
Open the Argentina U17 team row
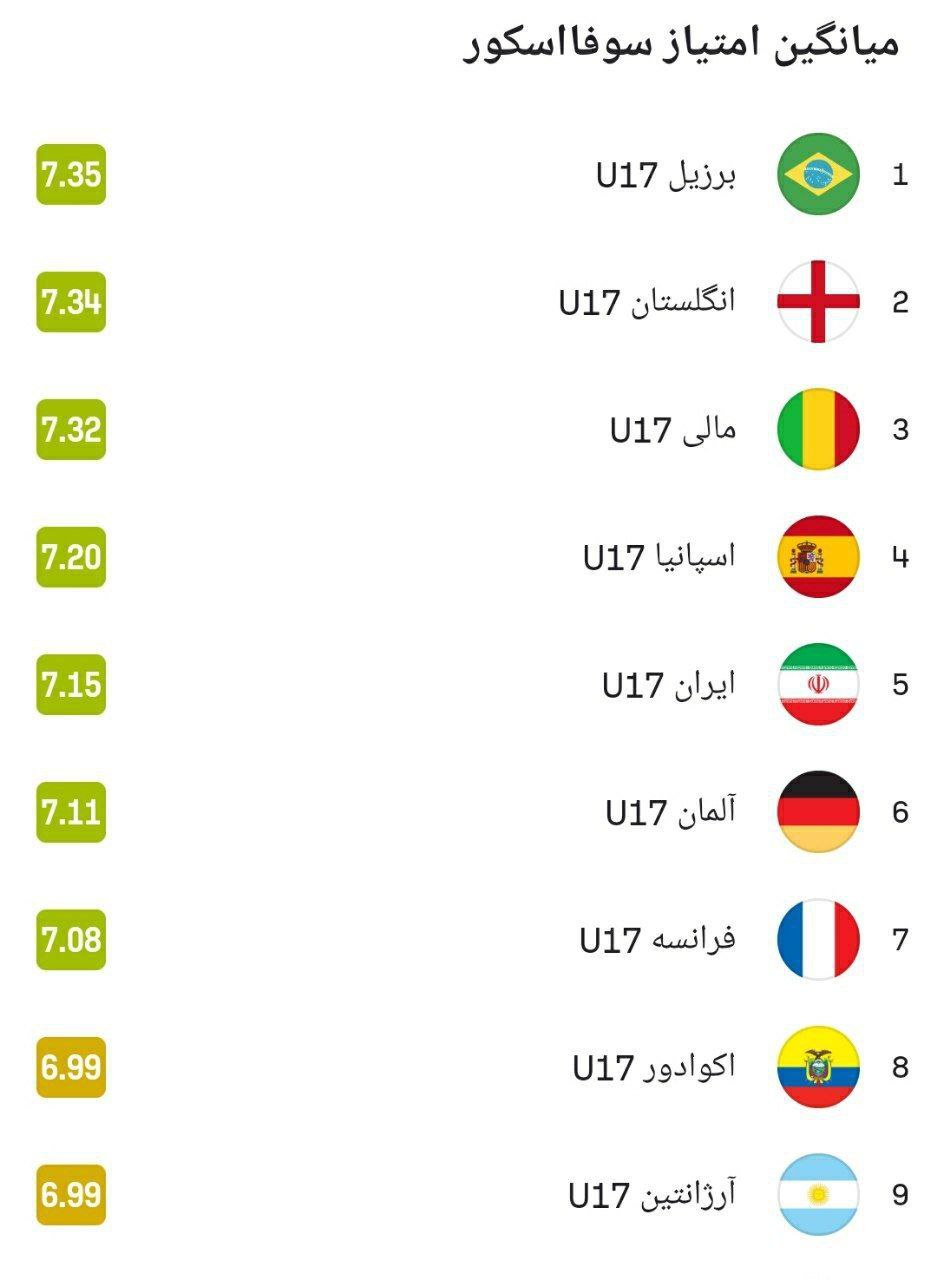[x=652, y=1195]
